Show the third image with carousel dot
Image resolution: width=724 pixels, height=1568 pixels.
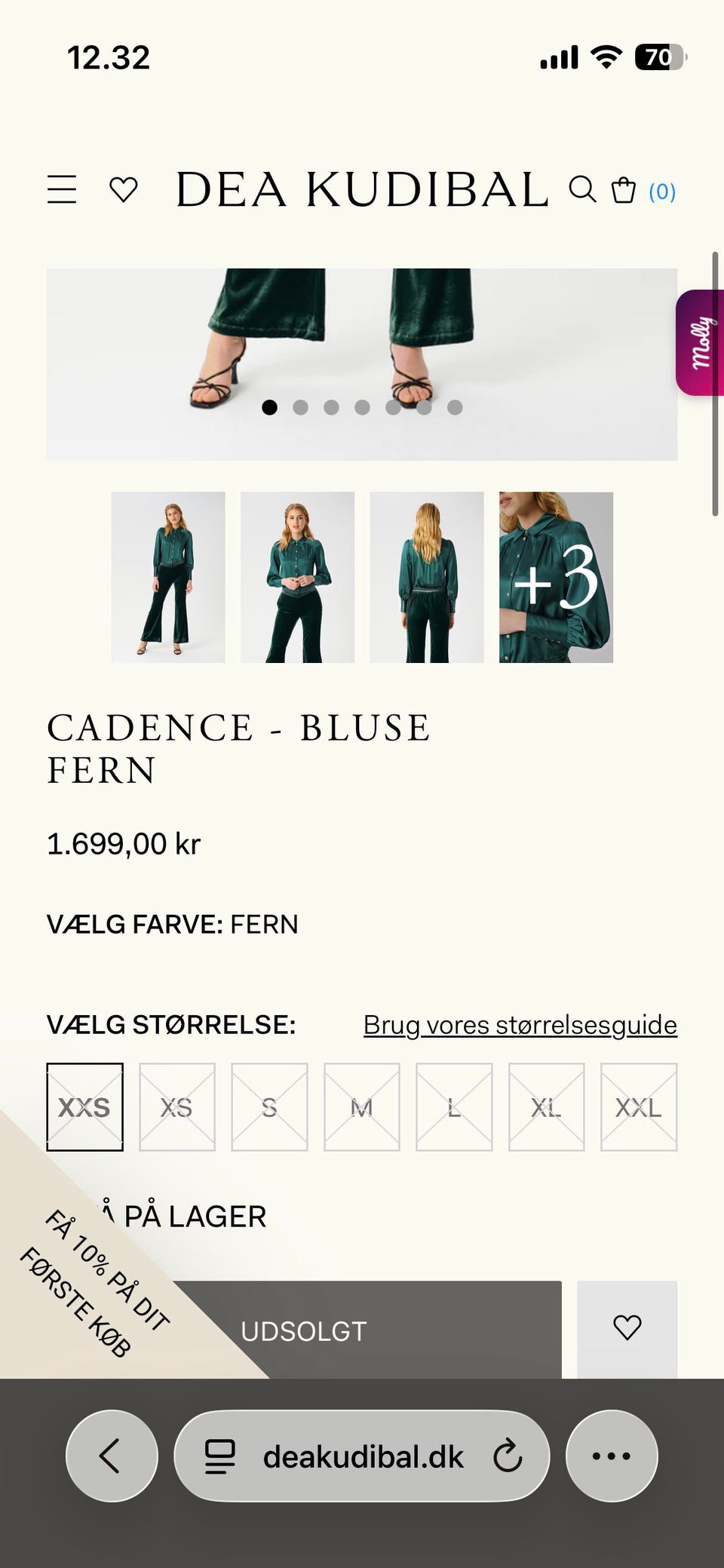tap(331, 407)
